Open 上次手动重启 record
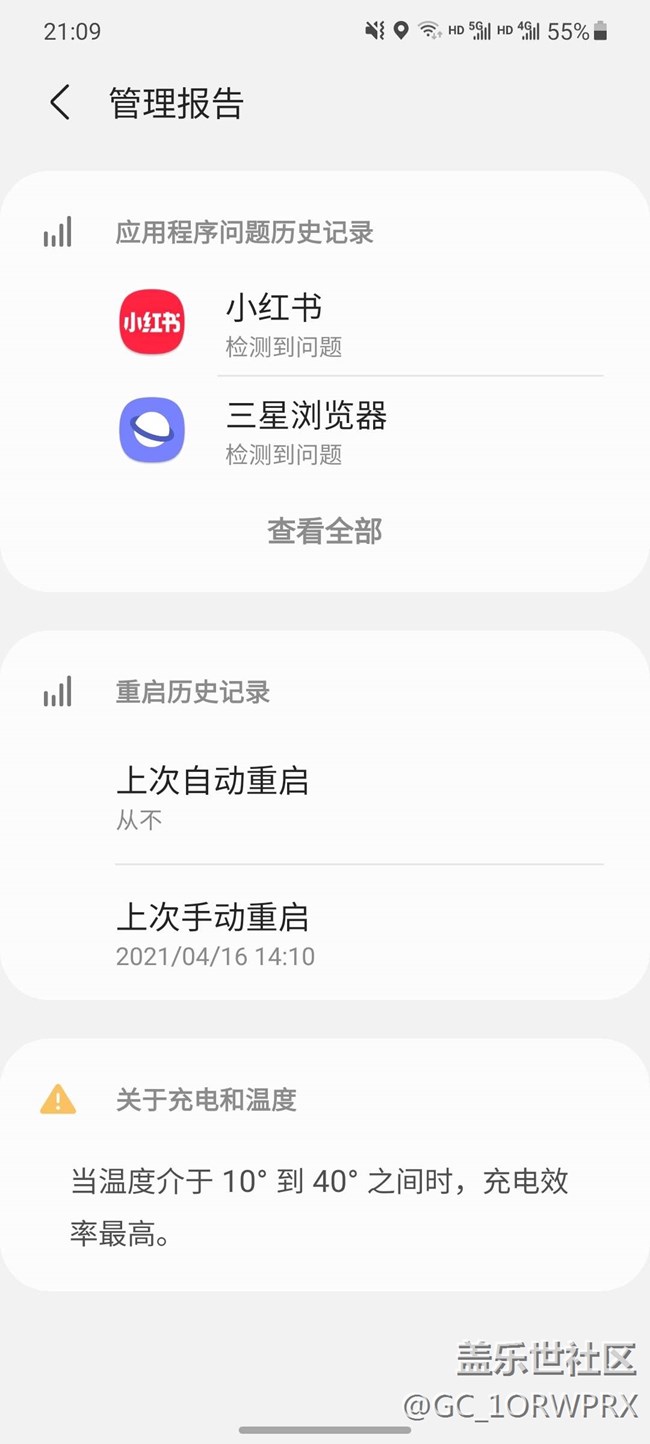 [x=325, y=934]
